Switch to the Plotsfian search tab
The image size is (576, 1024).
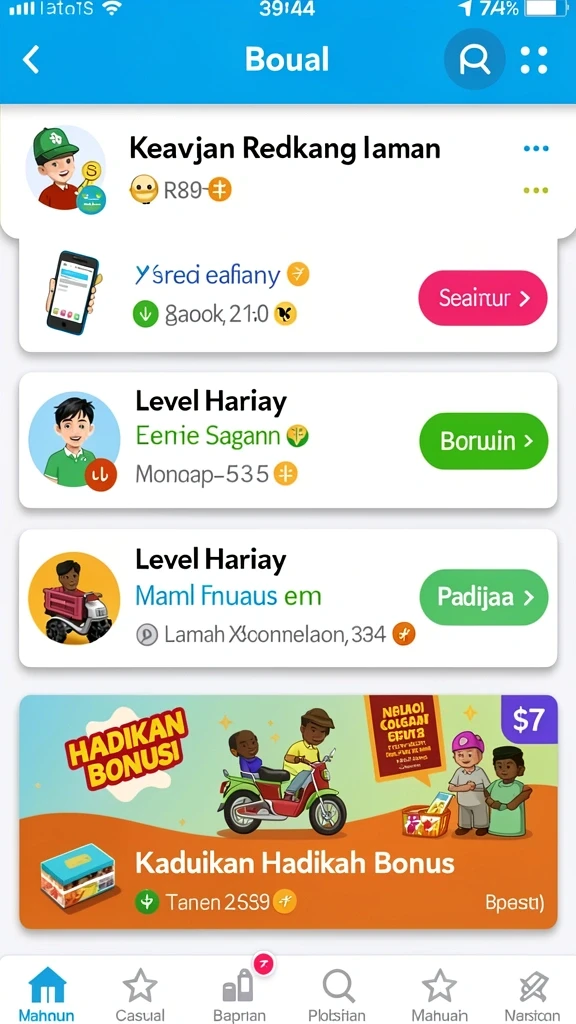pyautogui.click(x=338, y=994)
